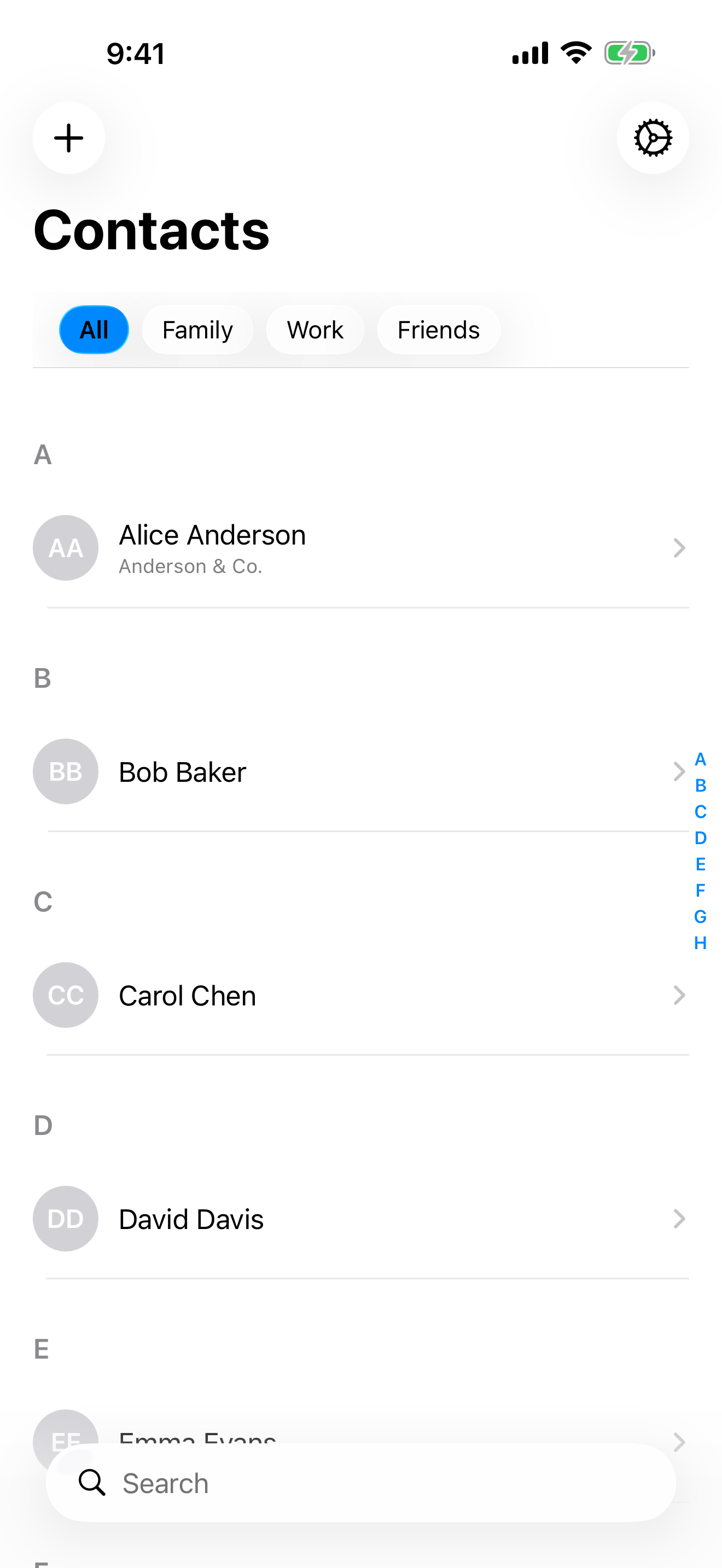Tap the search magnifier icon
The height and width of the screenshot is (1568, 722).
click(x=91, y=1483)
